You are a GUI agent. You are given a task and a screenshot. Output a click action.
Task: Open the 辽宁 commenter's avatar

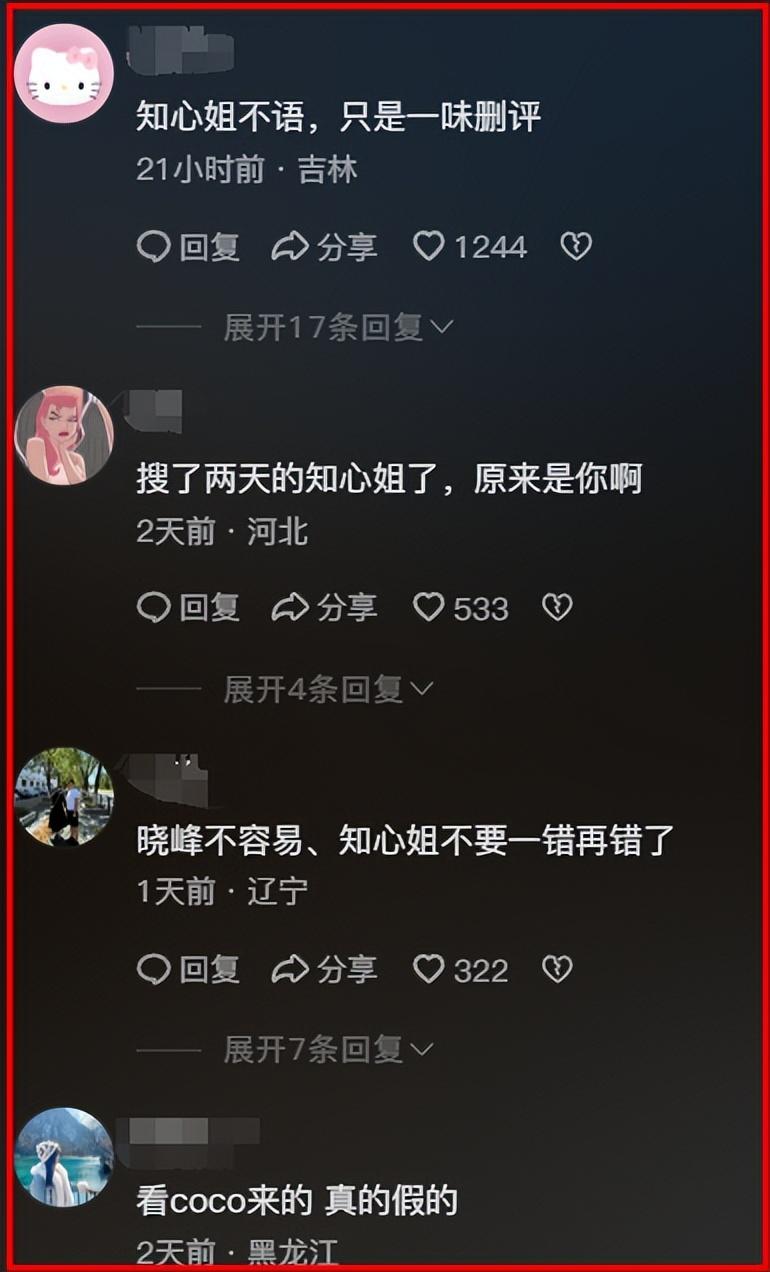[x=64, y=797]
